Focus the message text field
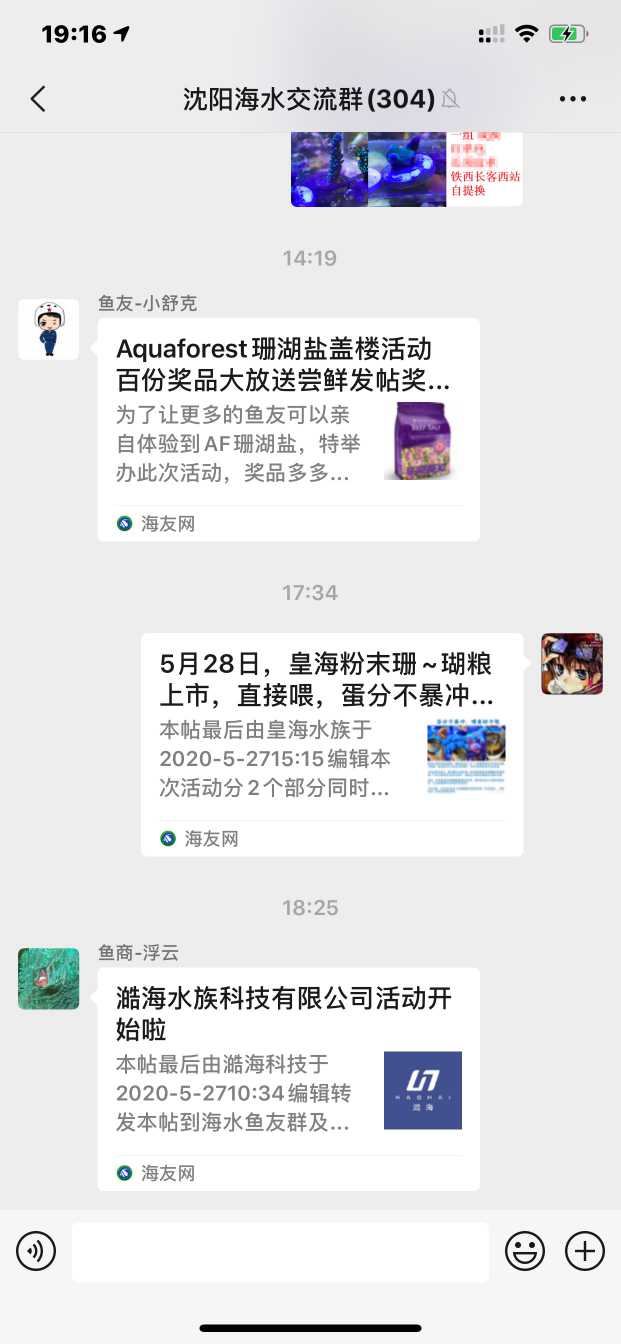 (280, 1251)
